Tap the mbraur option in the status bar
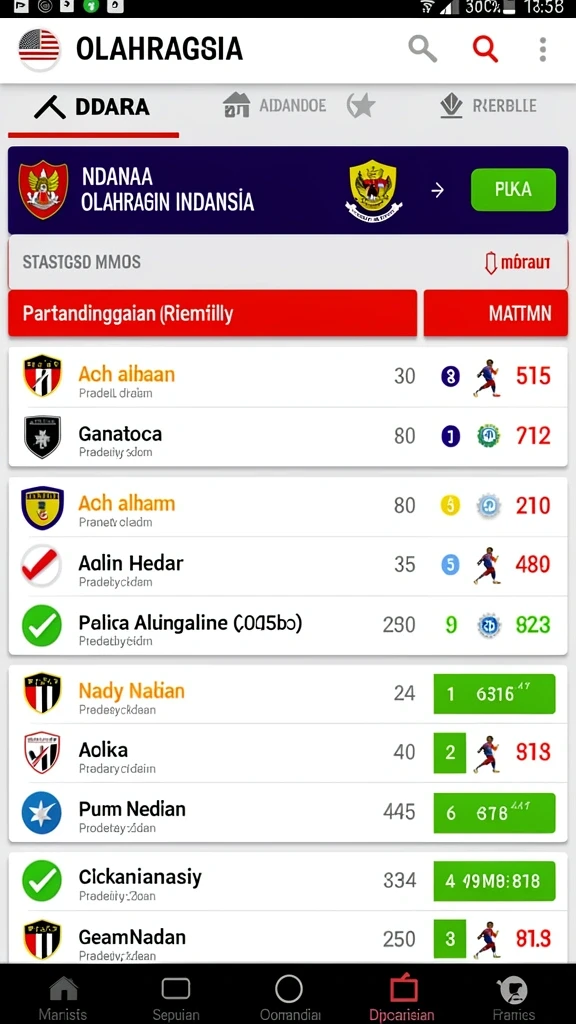Screen dimensions: 576x1024 pos(517,263)
